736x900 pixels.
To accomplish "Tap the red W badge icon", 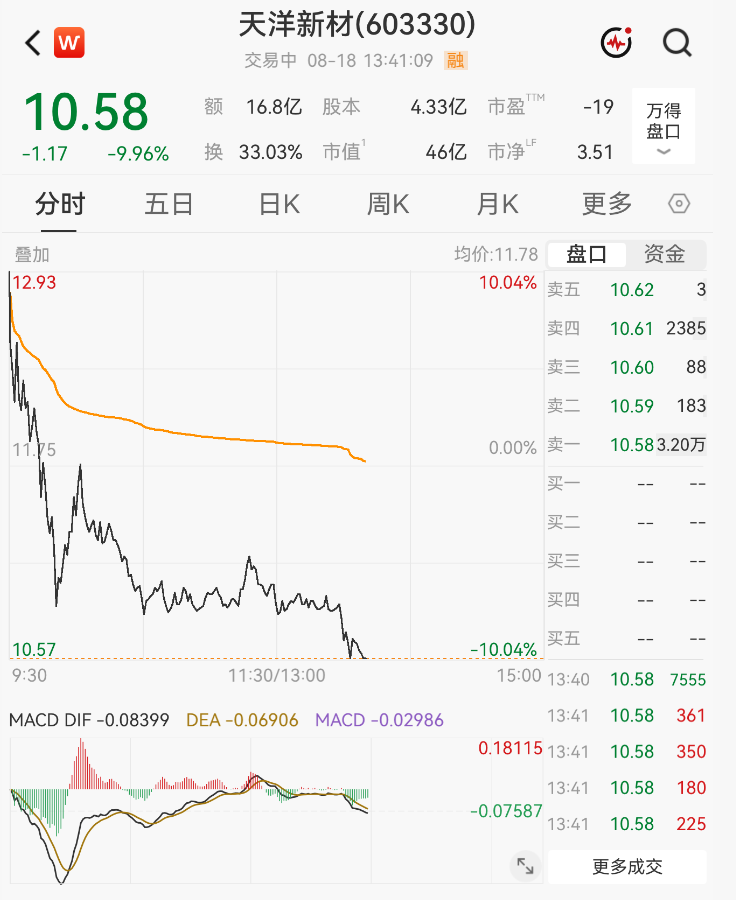I will click(x=69, y=42).
